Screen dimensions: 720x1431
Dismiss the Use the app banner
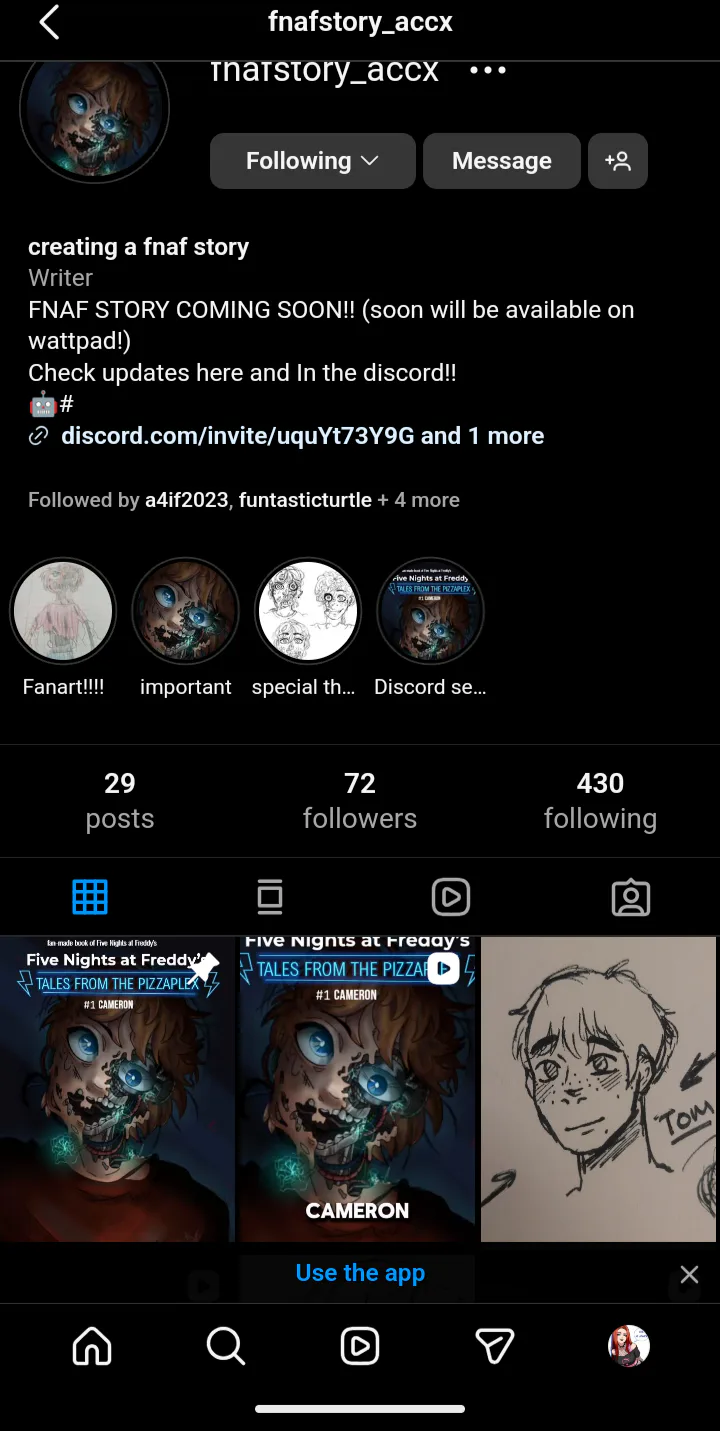coord(689,1274)
